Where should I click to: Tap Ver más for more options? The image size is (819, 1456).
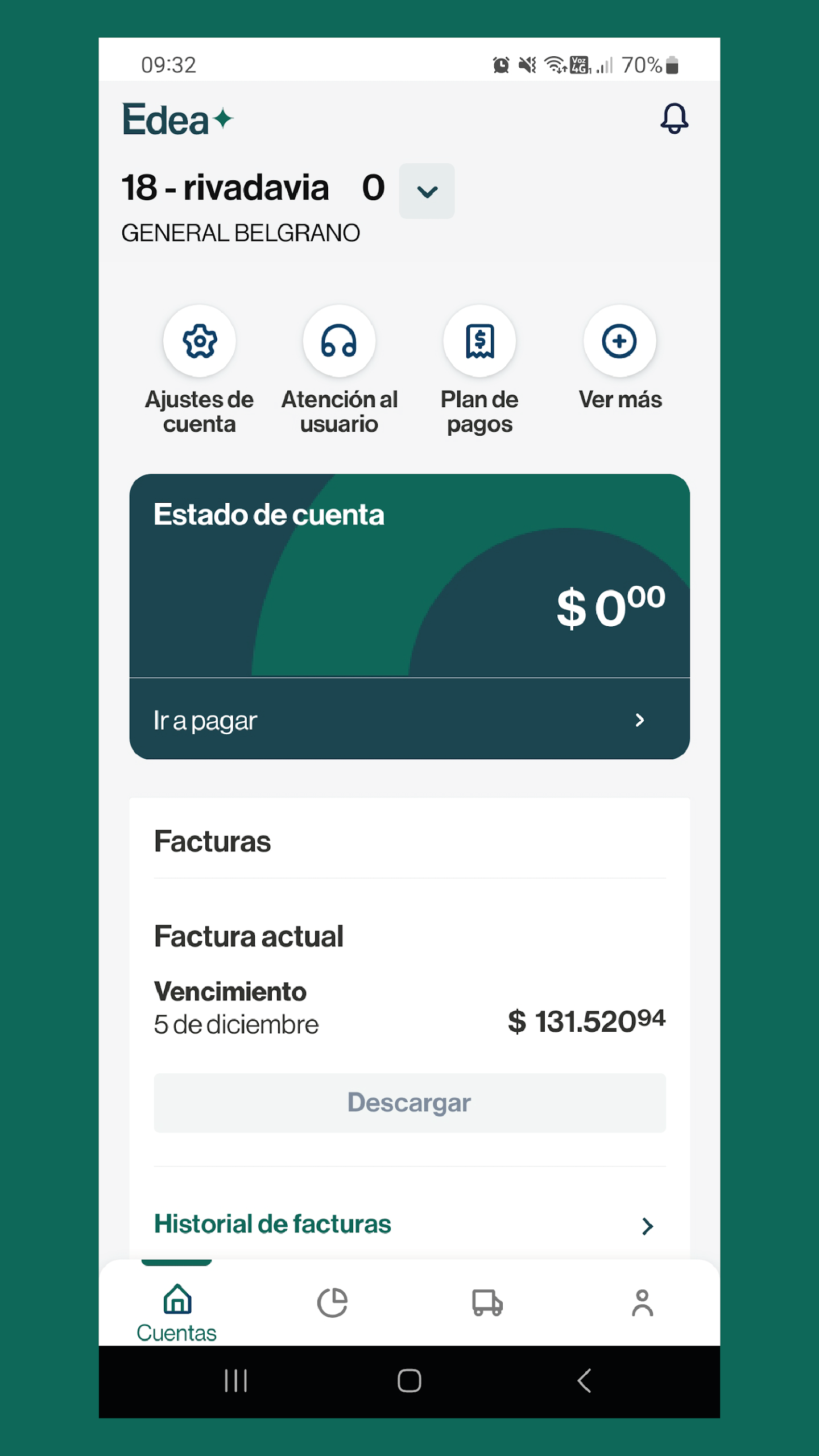pos(619,341)
